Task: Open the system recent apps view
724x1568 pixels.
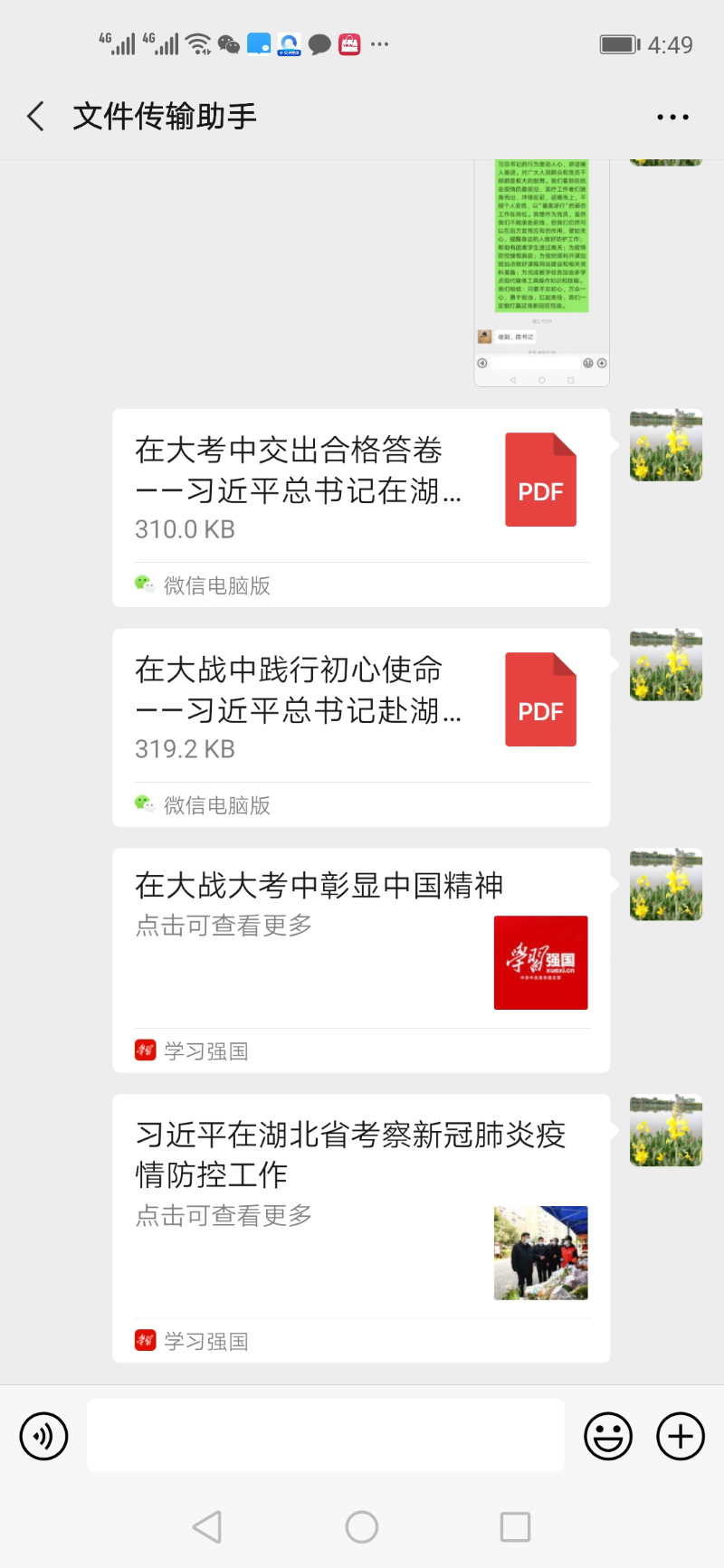Action: point(515,1527)
